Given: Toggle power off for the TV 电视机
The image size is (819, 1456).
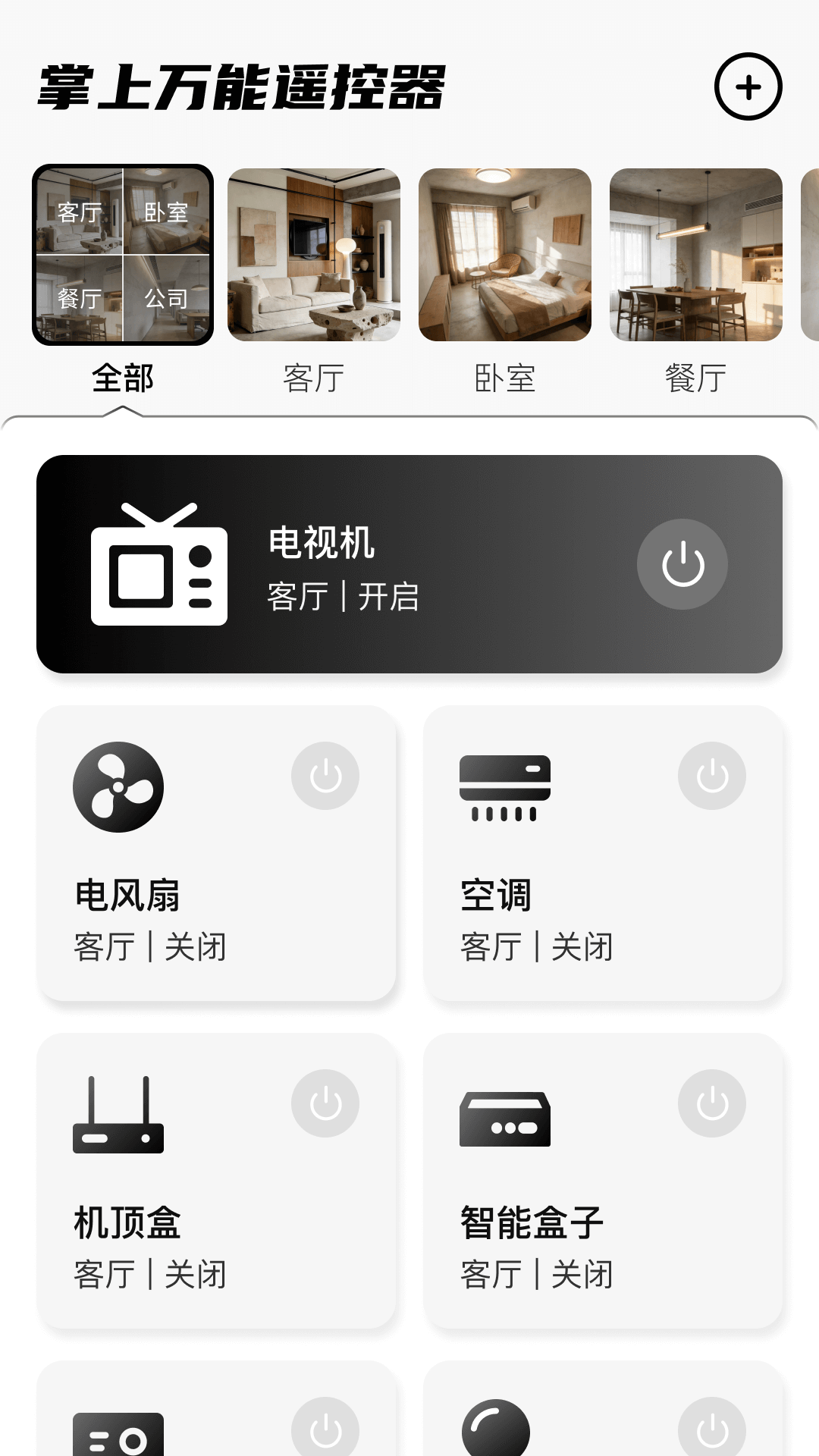Looking at the screenshot, I should pos(682,564).
